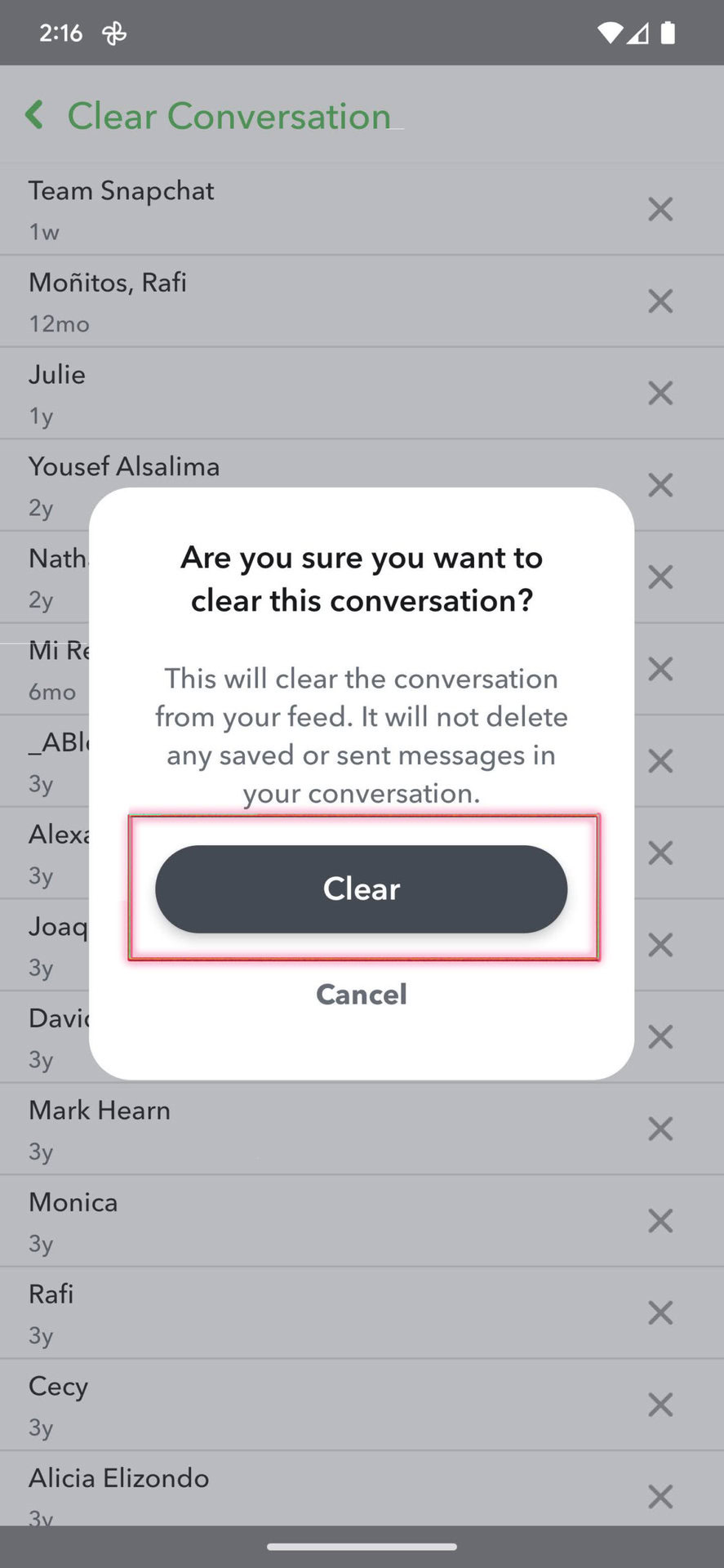Clear the Yousef Alsalima conversation
The height and width of the screenshot is (1568, 724).
tap(660, 485)
